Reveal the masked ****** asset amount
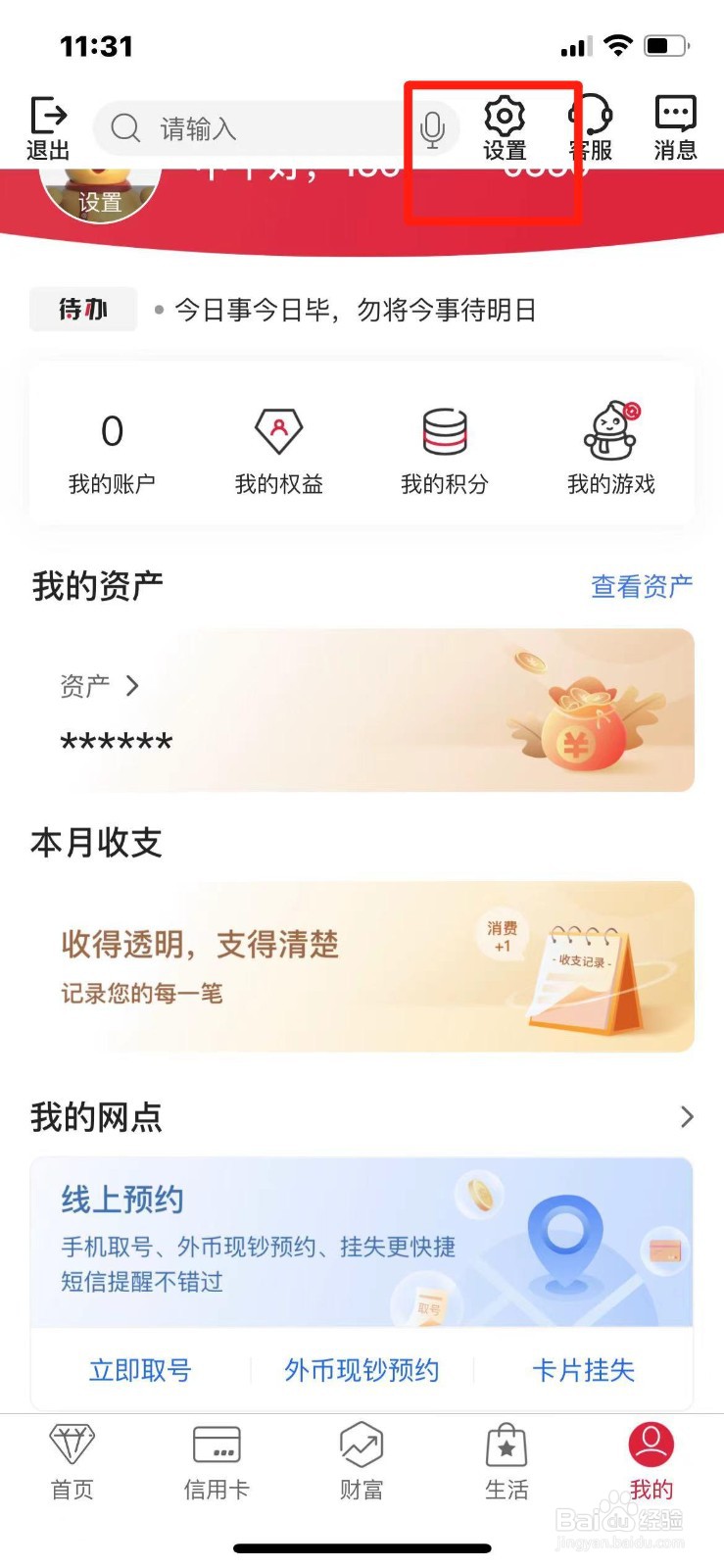 click(x=118, y=740)
